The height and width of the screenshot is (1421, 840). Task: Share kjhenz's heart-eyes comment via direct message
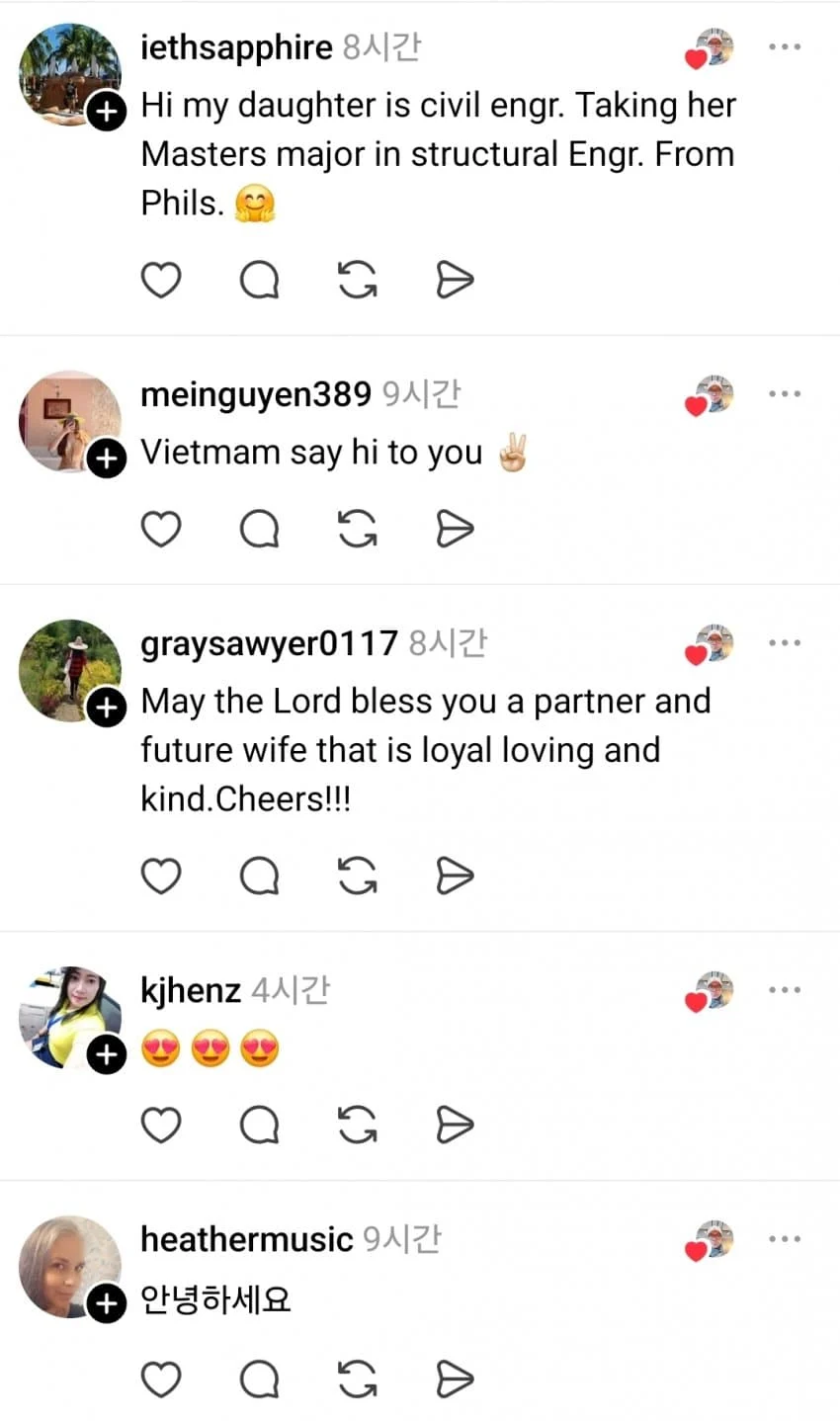tap(454, 1125)
